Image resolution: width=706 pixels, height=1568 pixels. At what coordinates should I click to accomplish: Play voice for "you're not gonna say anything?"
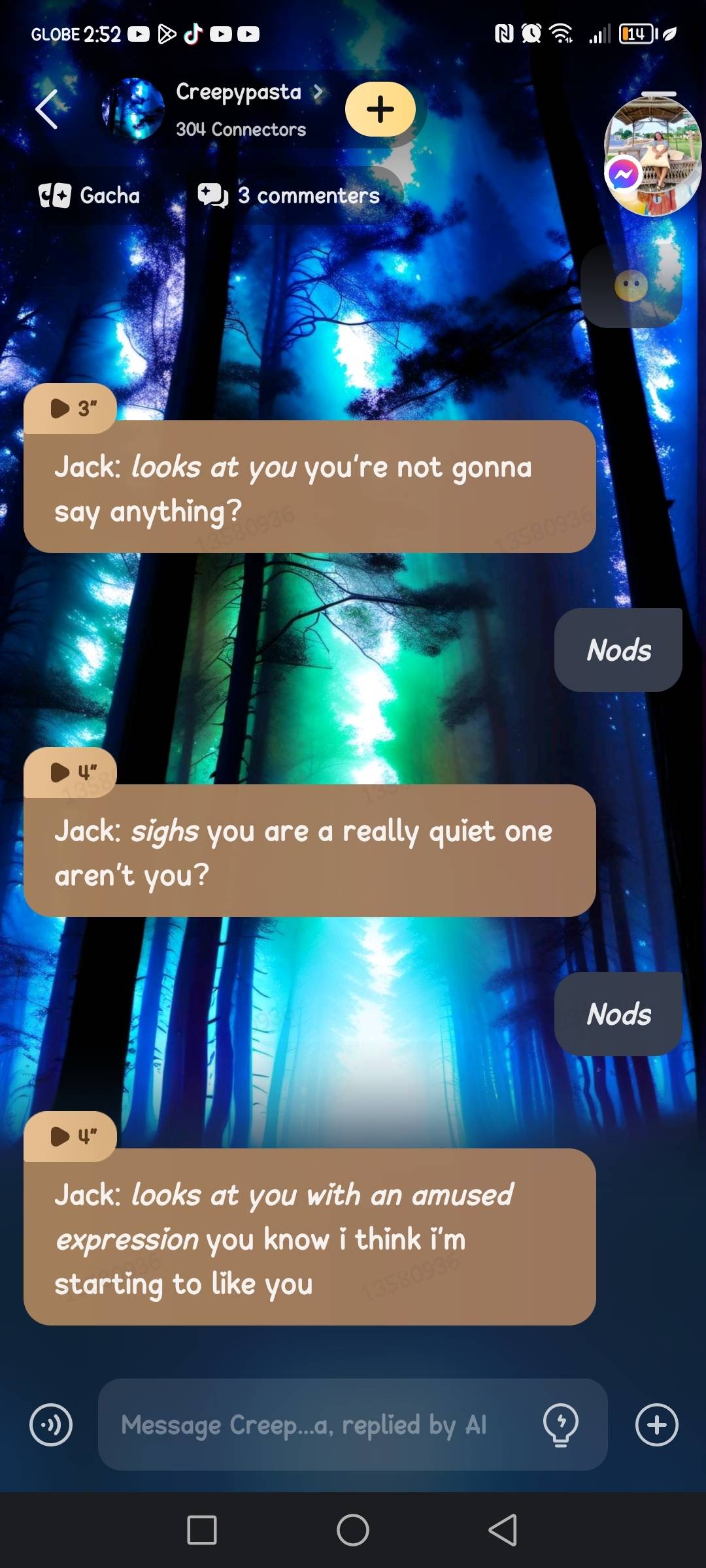coord(71,409)
